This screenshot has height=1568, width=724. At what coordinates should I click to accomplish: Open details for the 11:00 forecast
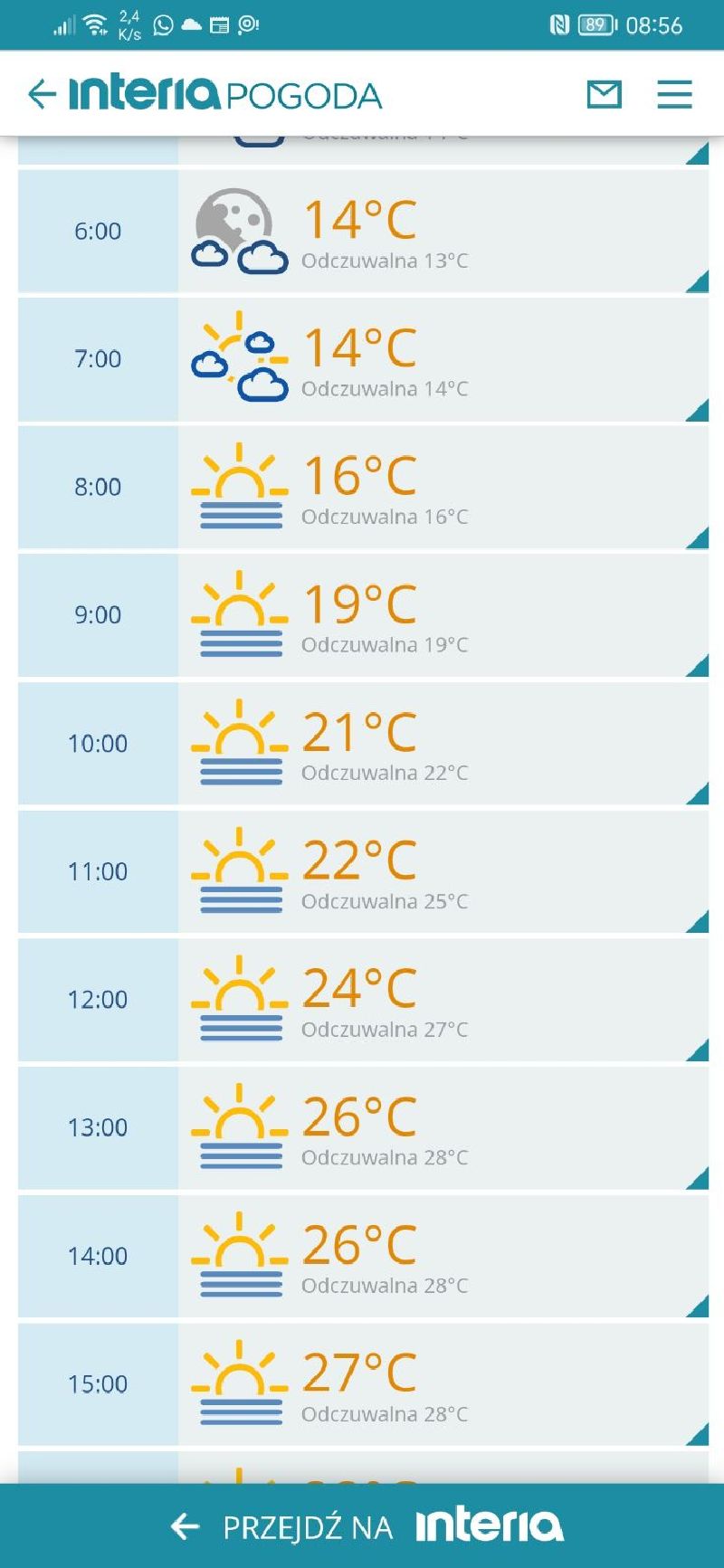coord(363,871)
